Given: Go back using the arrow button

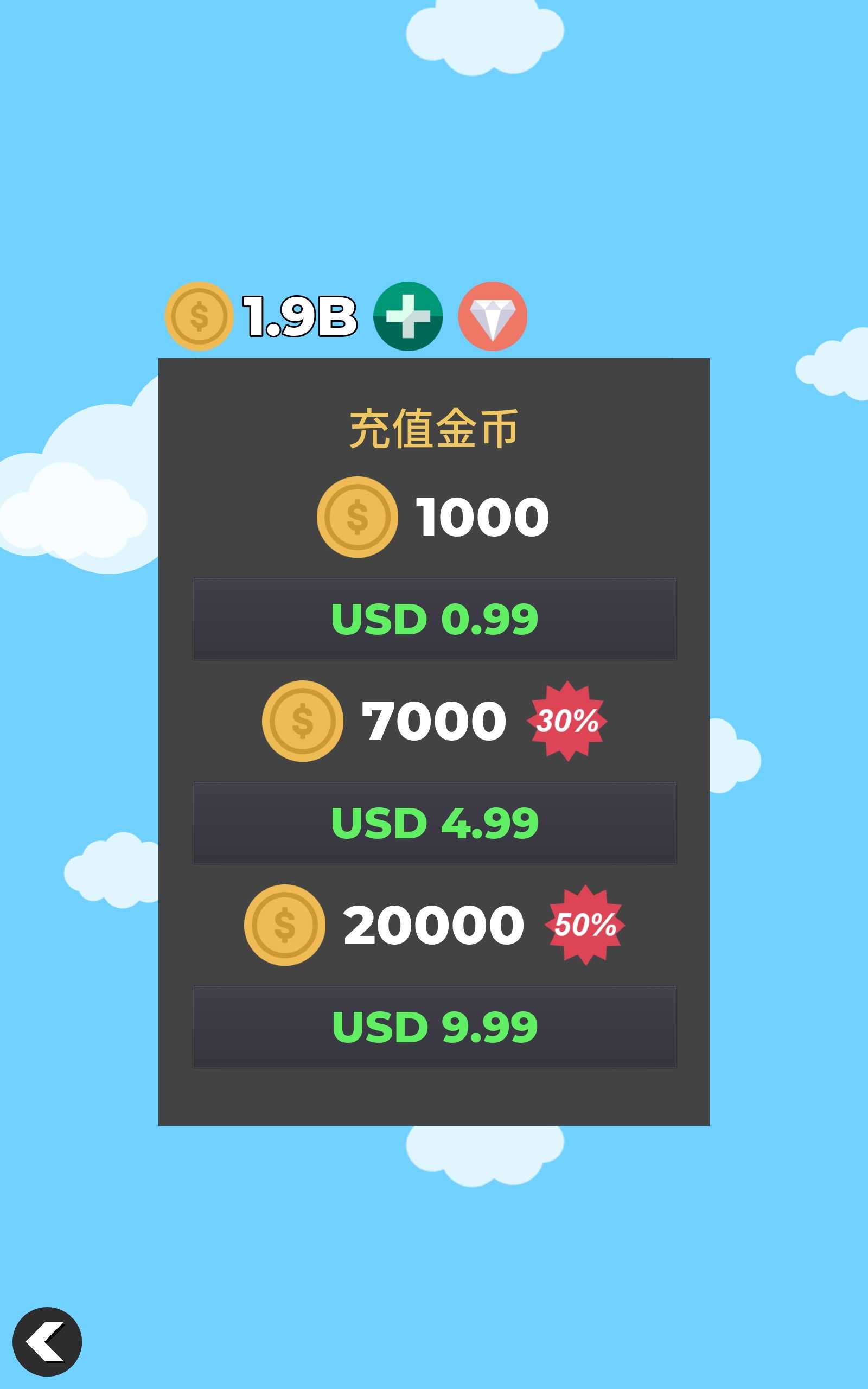Looking at the screenshot, I should (x=47, y=1341).
